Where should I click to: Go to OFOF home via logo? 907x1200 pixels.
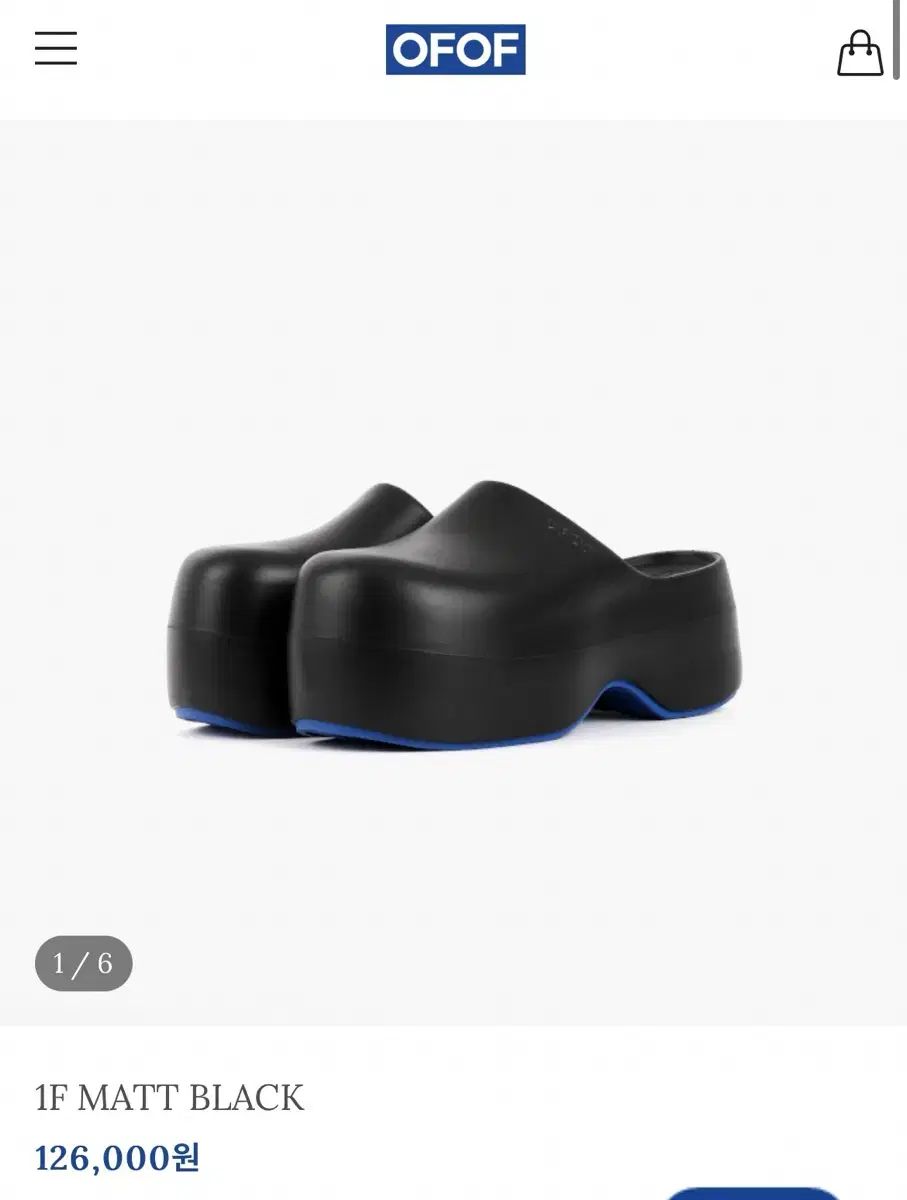coord(455,50)
